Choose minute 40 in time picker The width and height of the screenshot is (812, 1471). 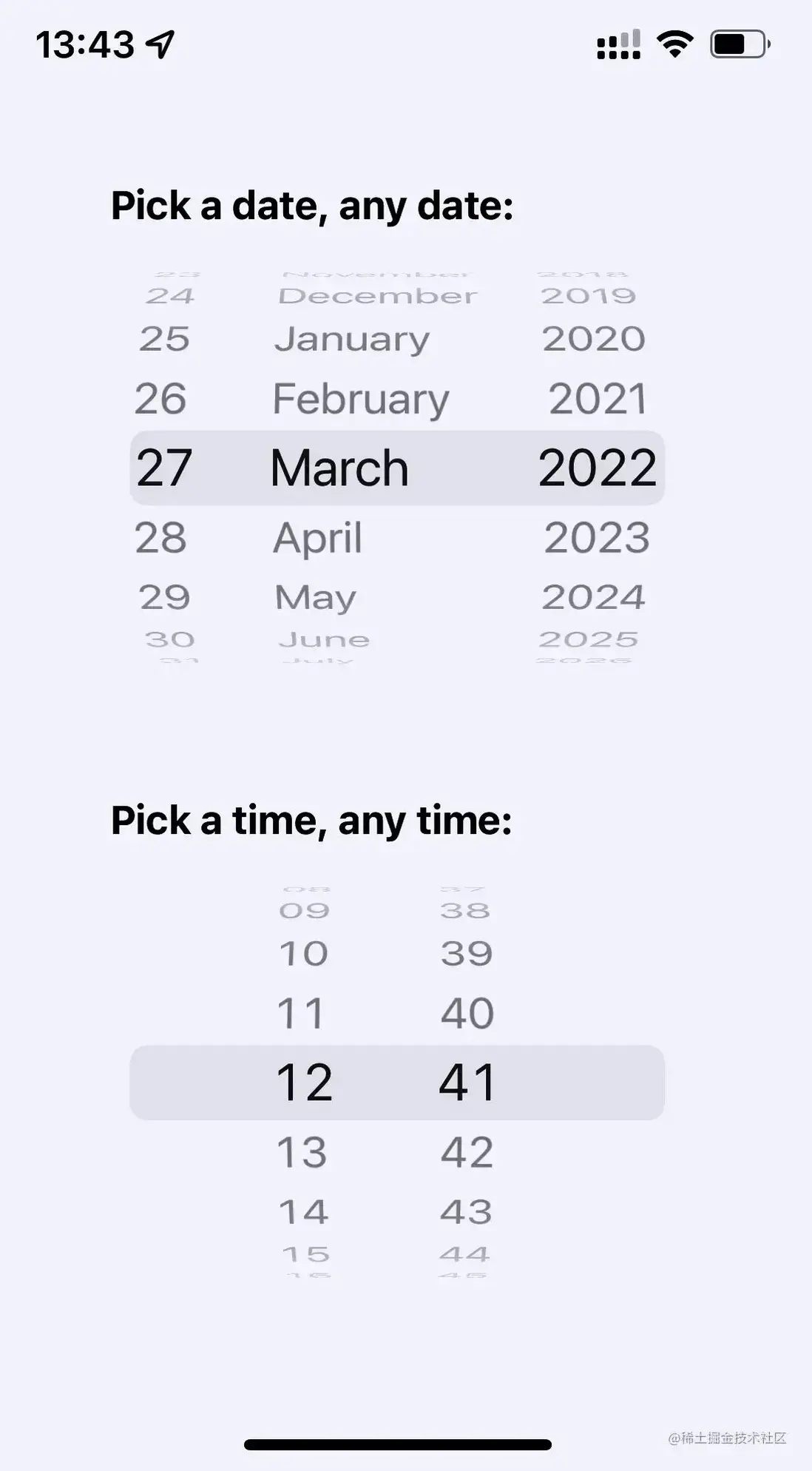(467, 1013)
